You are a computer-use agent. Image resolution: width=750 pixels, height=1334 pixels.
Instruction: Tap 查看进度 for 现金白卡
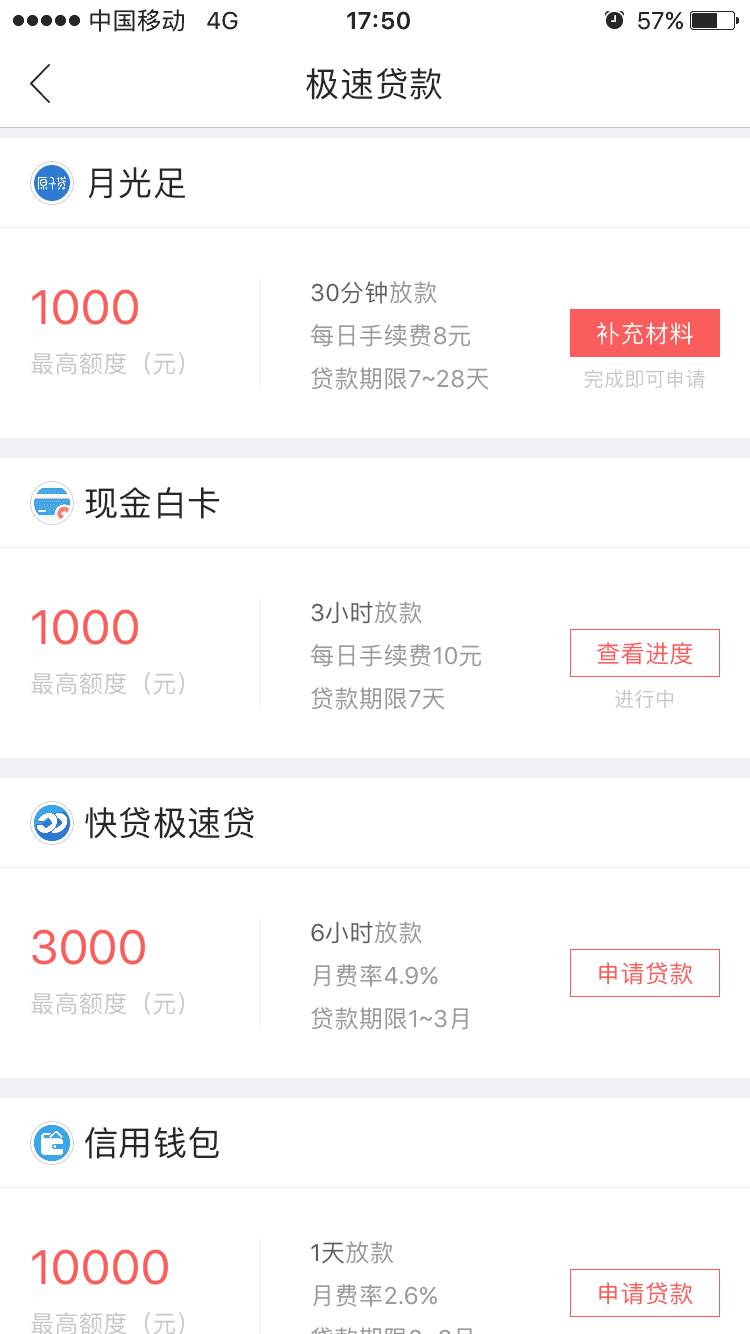645,653
